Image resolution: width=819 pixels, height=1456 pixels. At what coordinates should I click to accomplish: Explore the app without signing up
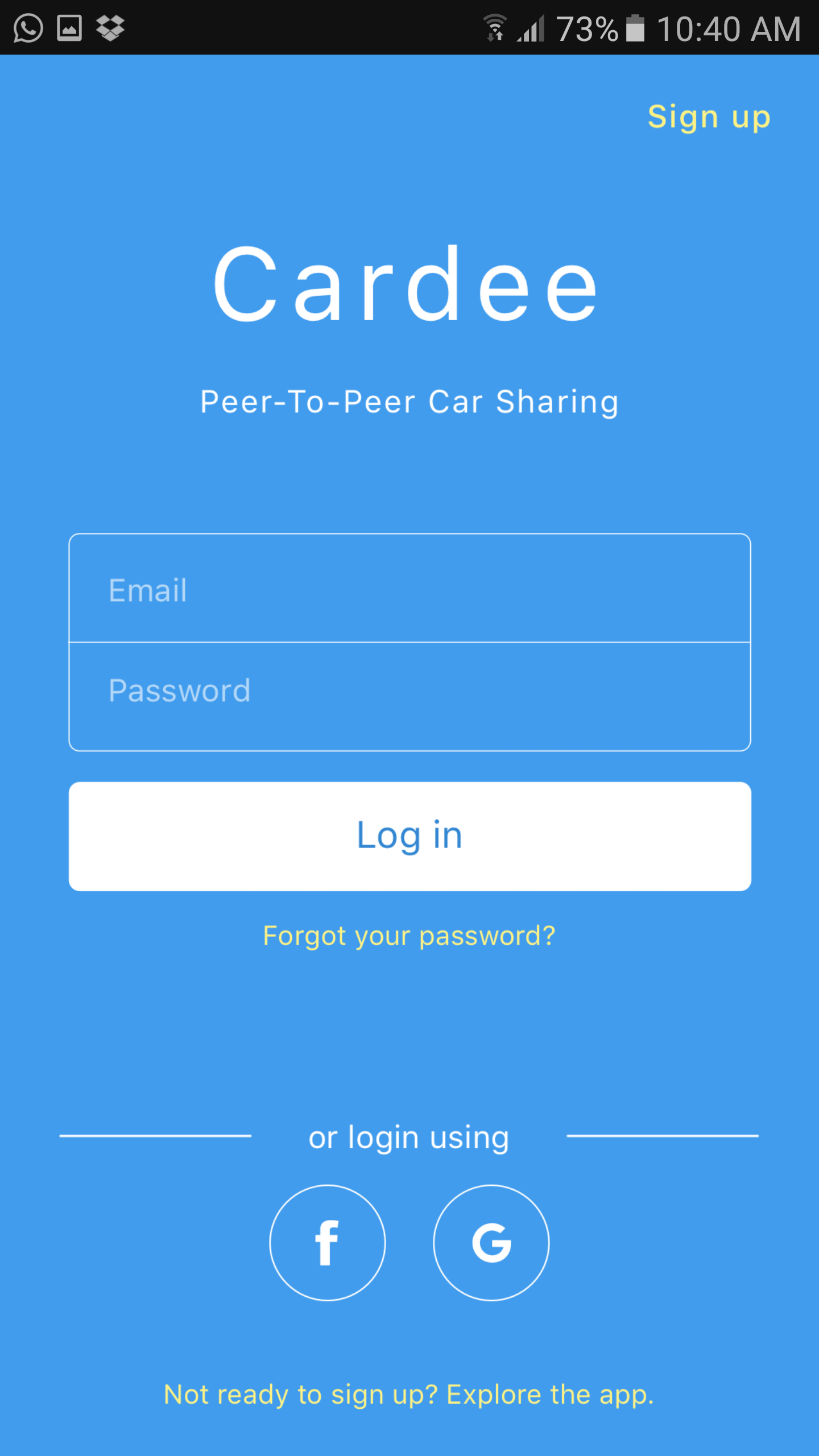point(409,1395)
